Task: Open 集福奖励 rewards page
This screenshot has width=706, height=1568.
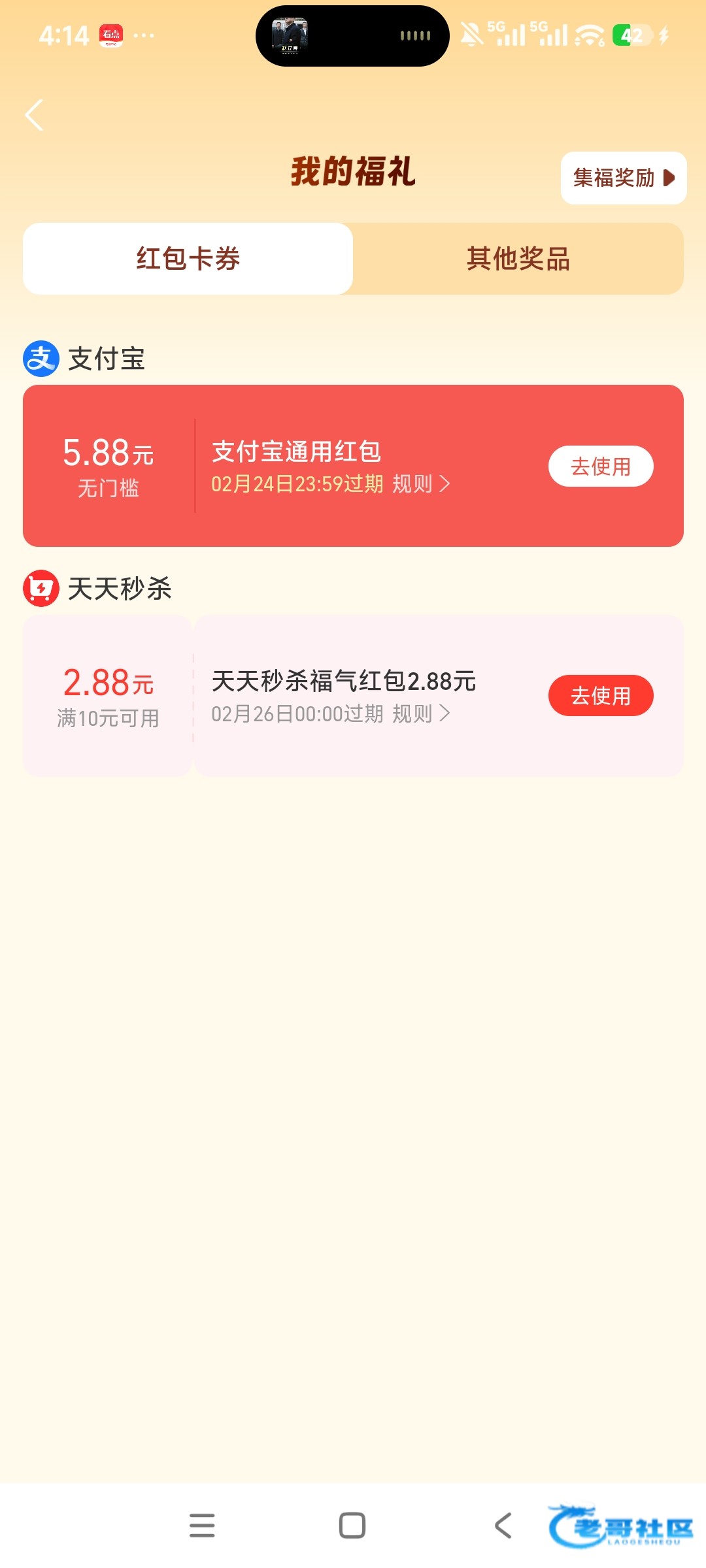Action: click(623, 178)
